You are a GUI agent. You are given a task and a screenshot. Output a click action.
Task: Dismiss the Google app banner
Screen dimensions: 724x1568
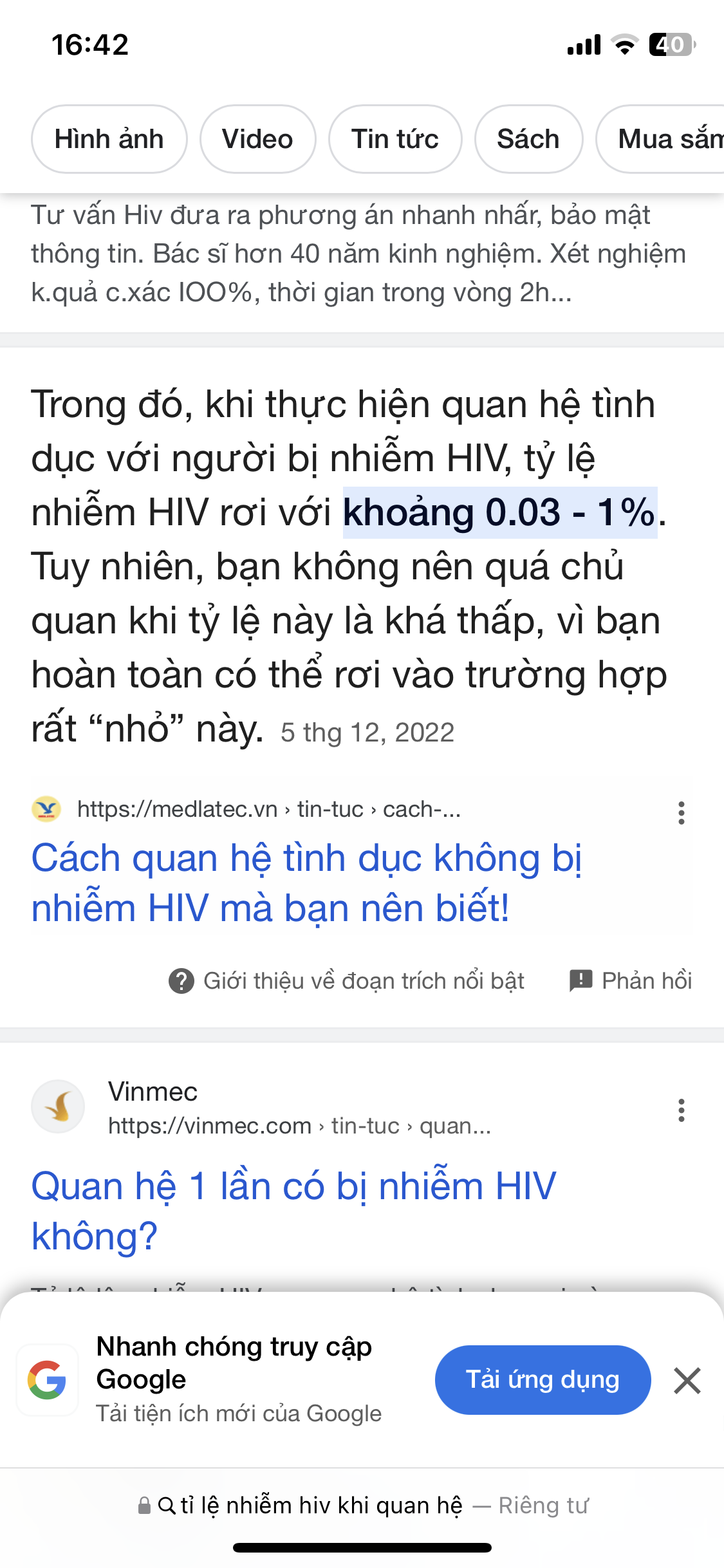687,1381
